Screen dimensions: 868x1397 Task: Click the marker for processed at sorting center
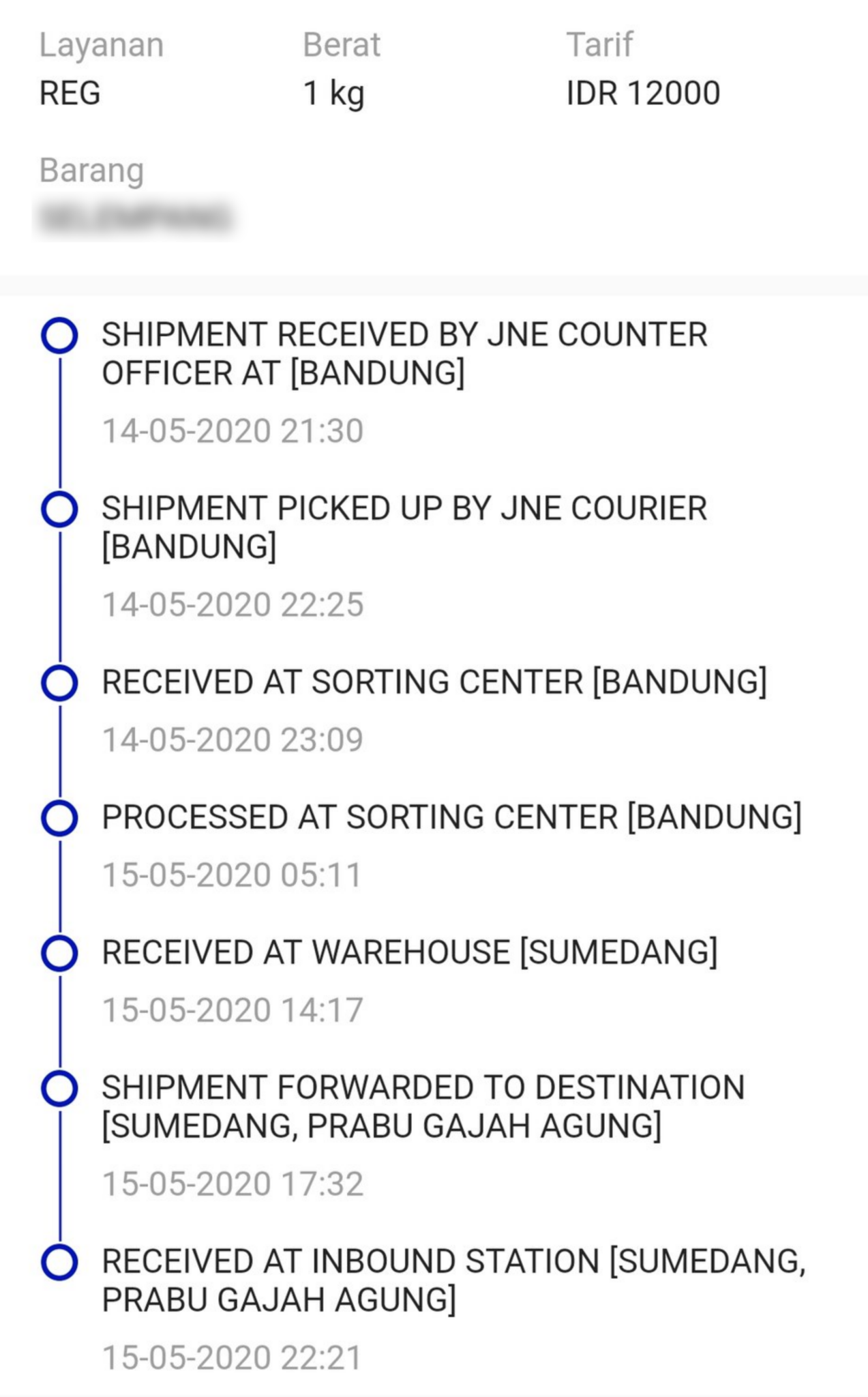[x=59, y=818]
